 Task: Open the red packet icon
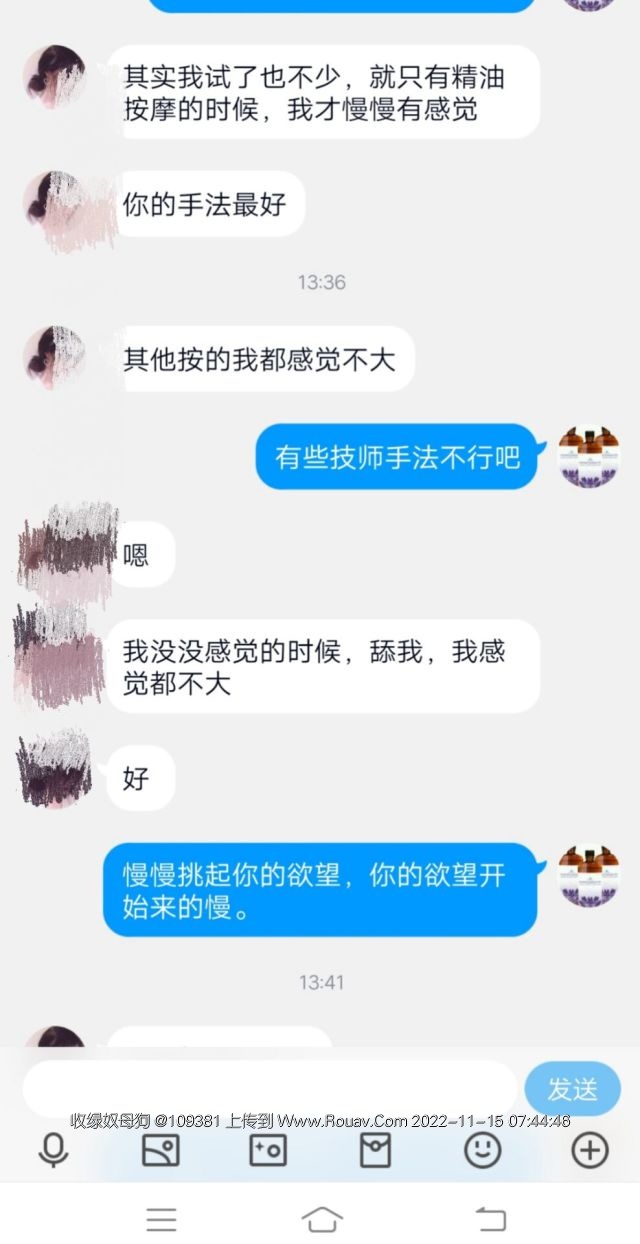[375, 1151]
